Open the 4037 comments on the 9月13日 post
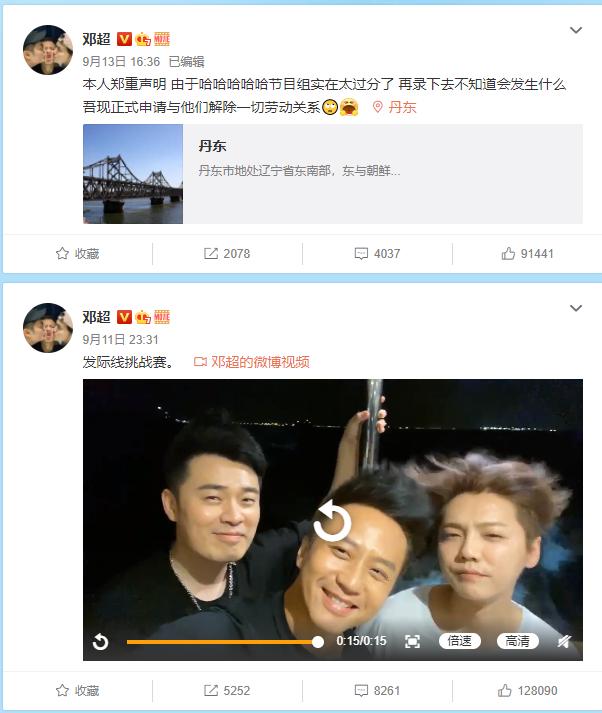602x713 pixels. [x=377, y=254]
